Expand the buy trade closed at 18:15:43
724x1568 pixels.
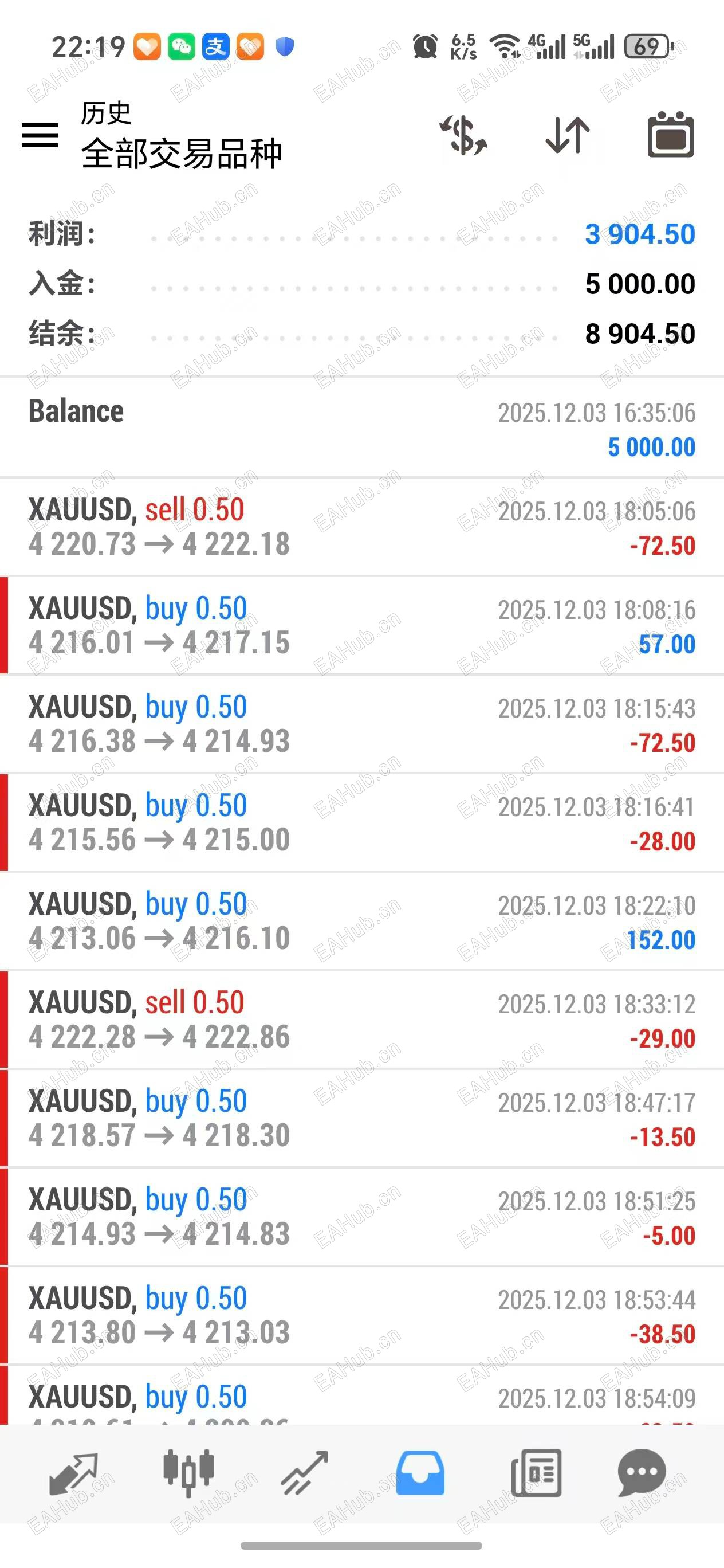coord(362,724)
